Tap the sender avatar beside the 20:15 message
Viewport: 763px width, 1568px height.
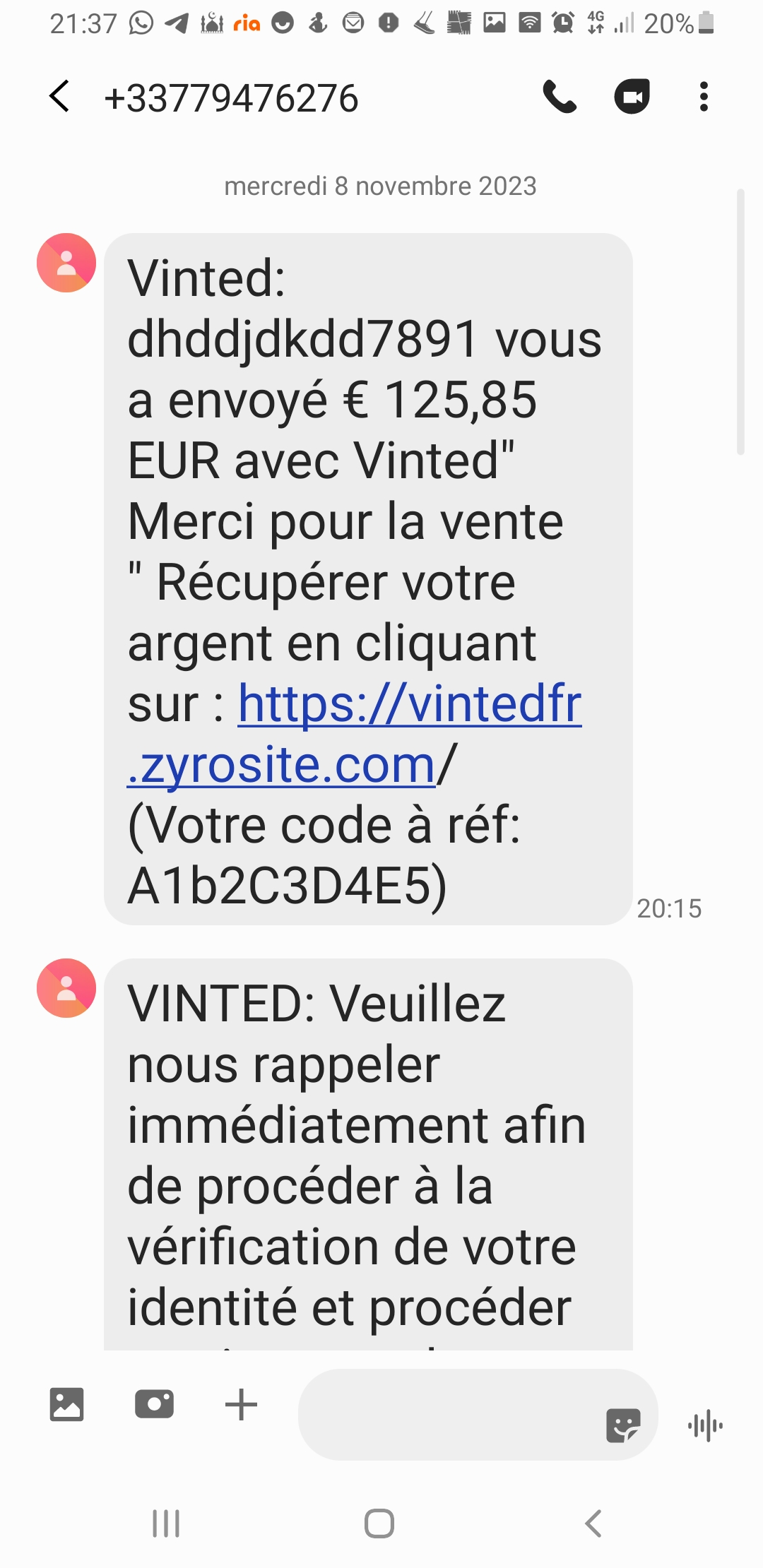point(66,263)
